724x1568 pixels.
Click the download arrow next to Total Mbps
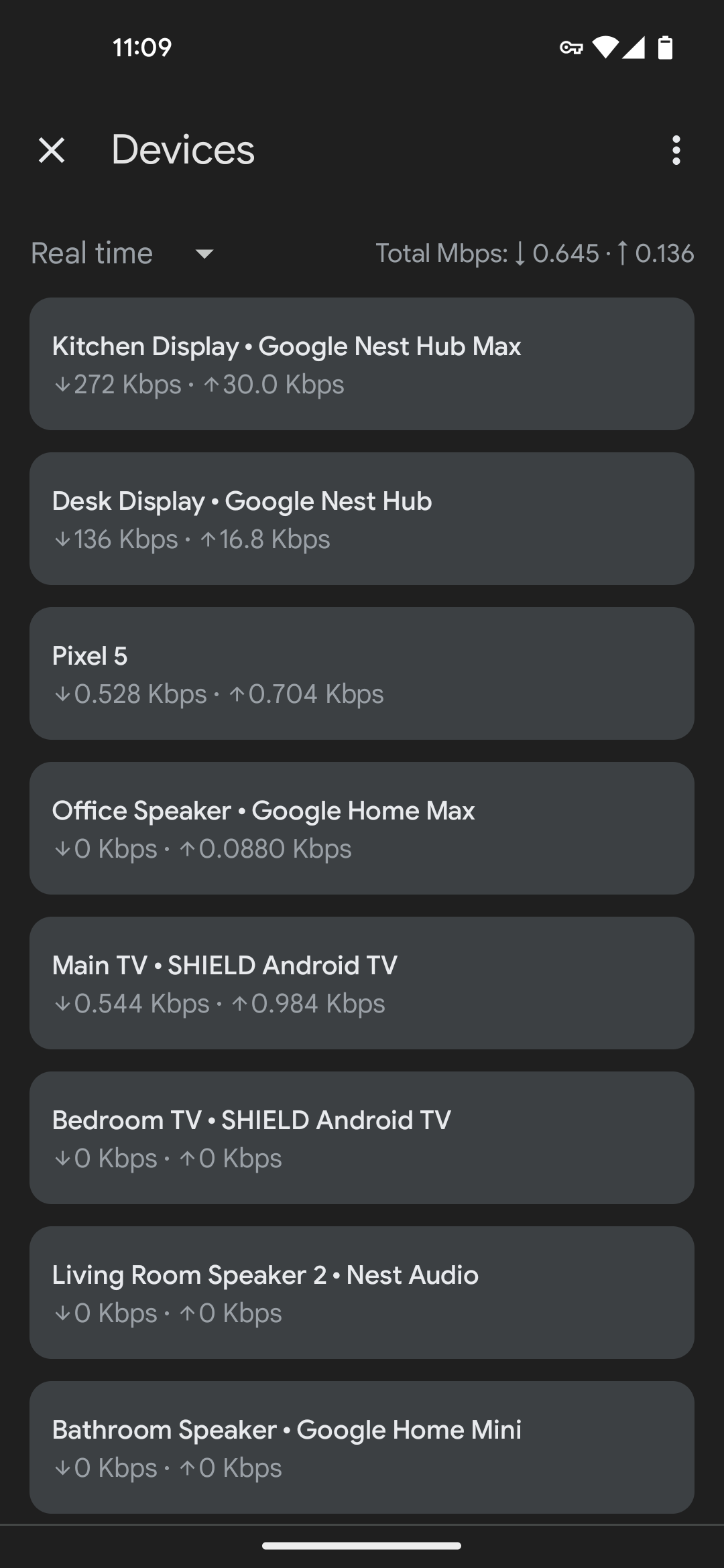pyautogui.click(x=520, y=254)
